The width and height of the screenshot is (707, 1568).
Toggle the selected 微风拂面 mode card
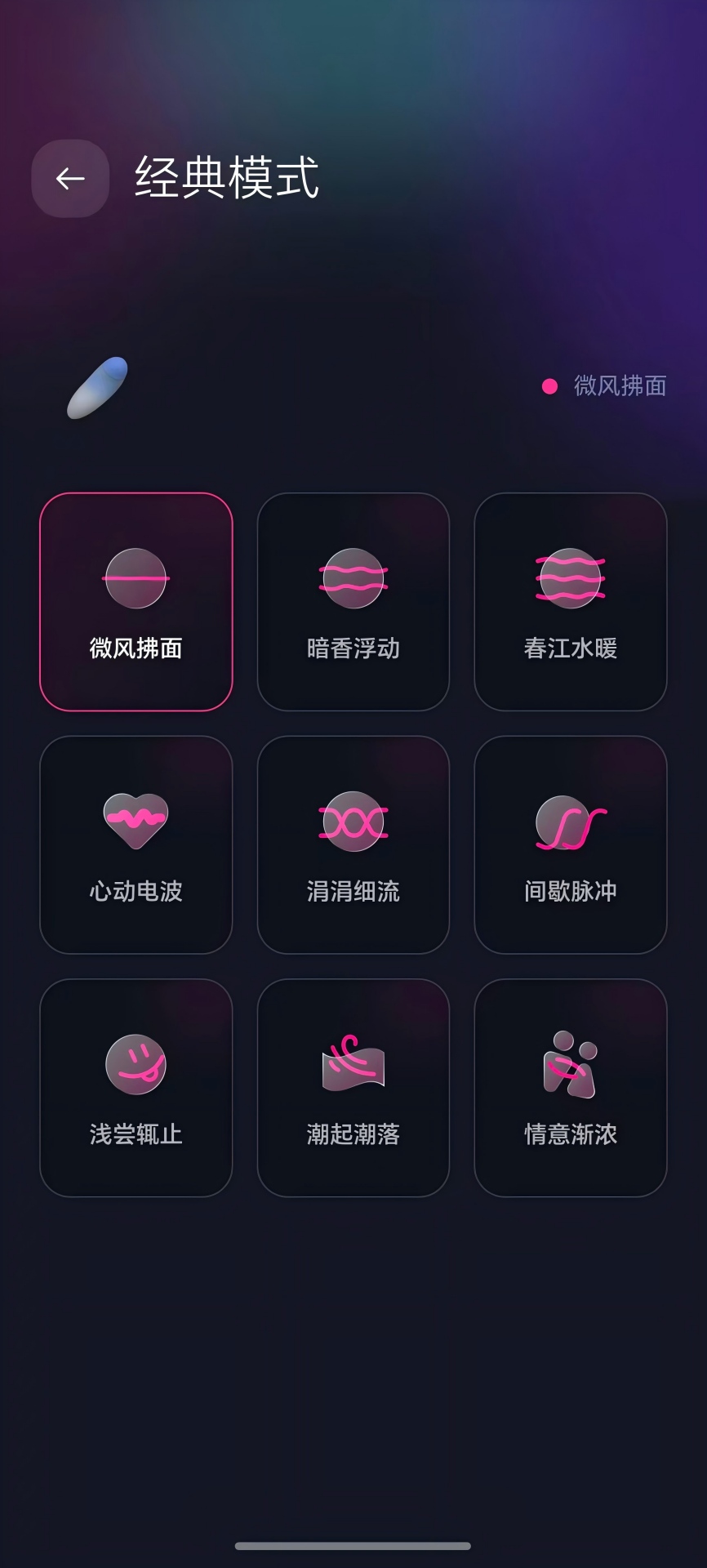(136, 602)
